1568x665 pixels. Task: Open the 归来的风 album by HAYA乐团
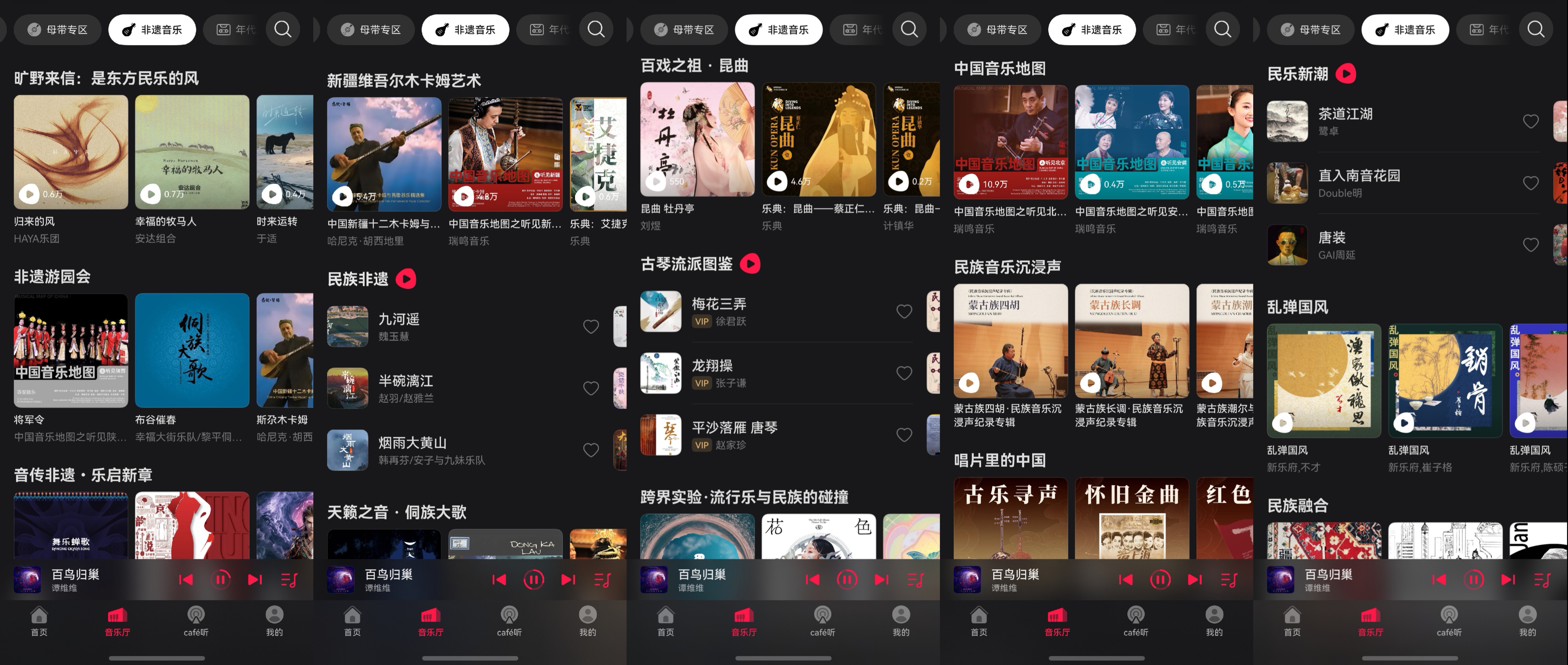coord(71,152)
